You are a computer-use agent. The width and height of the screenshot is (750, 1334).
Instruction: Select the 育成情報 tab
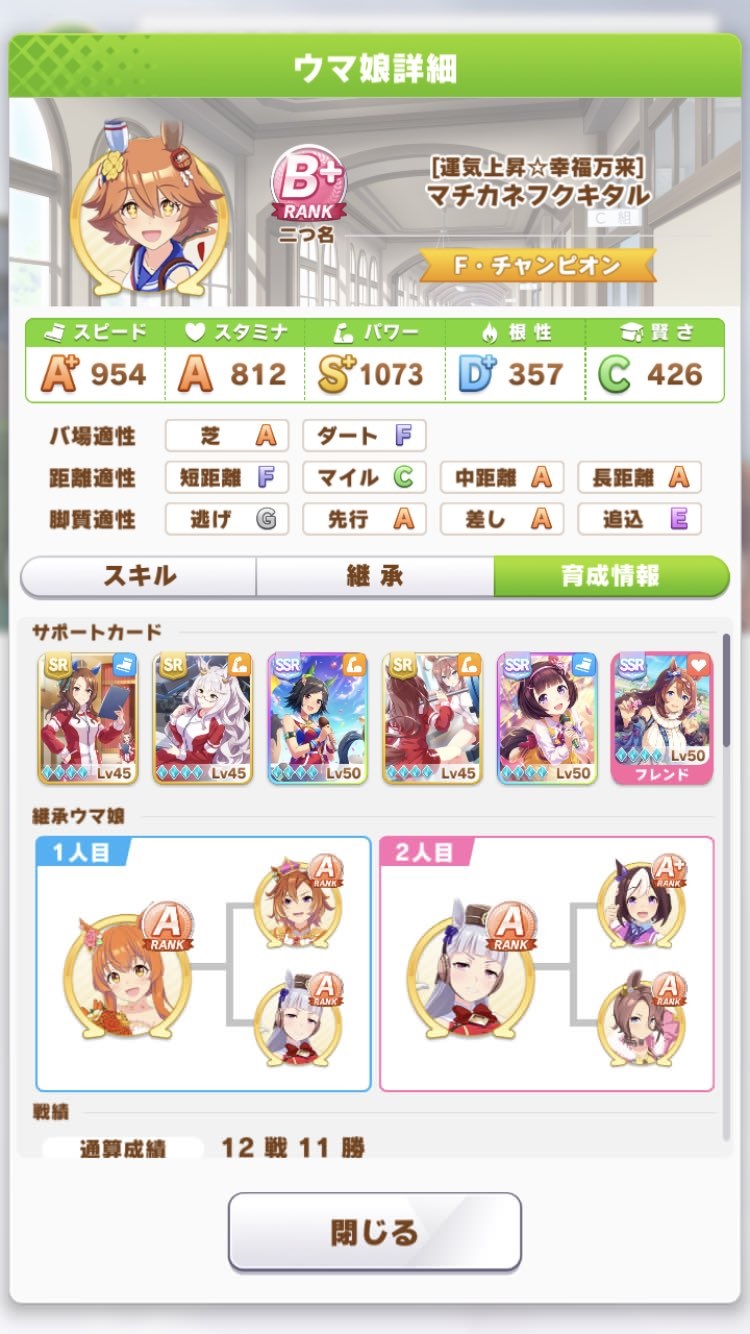tap(611, 577)
